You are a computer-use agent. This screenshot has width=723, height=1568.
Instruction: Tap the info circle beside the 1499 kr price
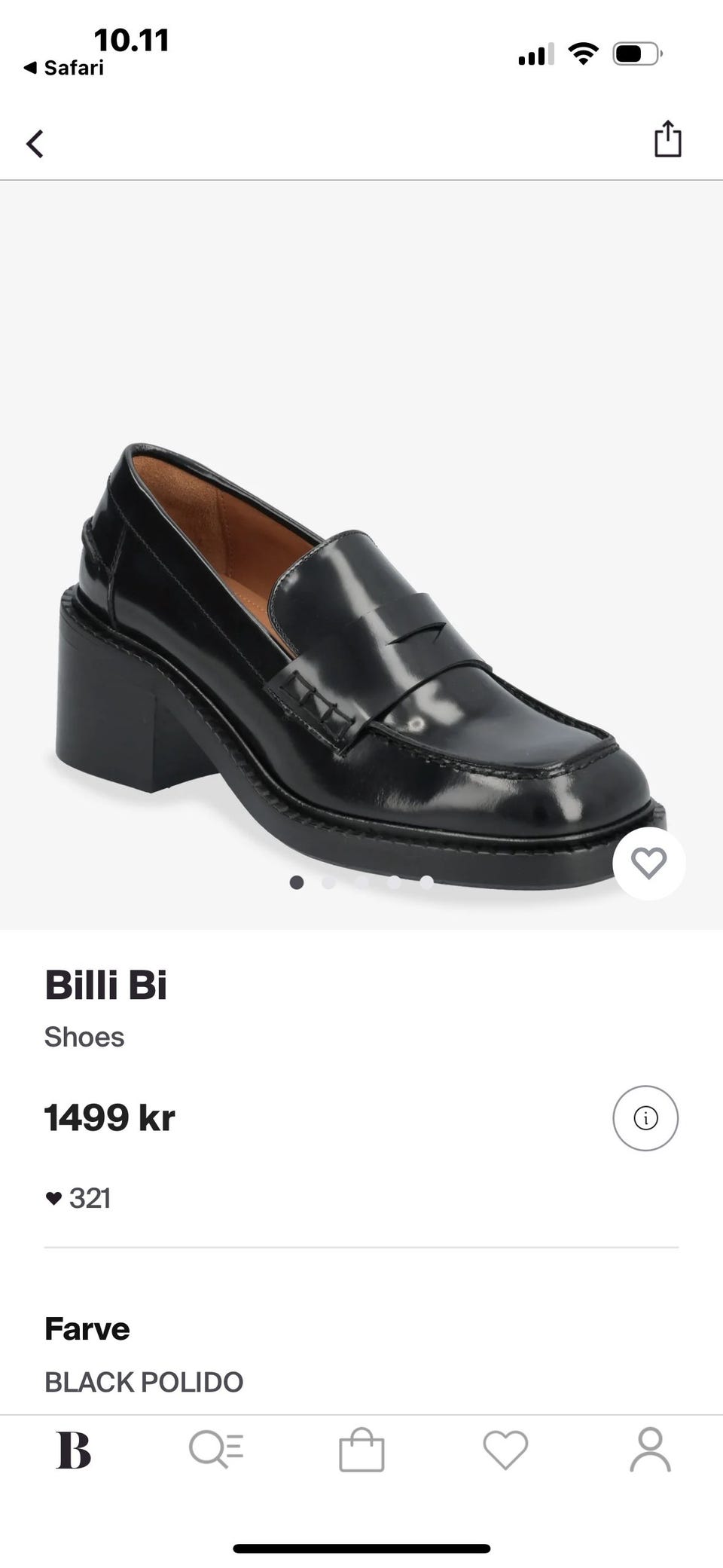646,1119
